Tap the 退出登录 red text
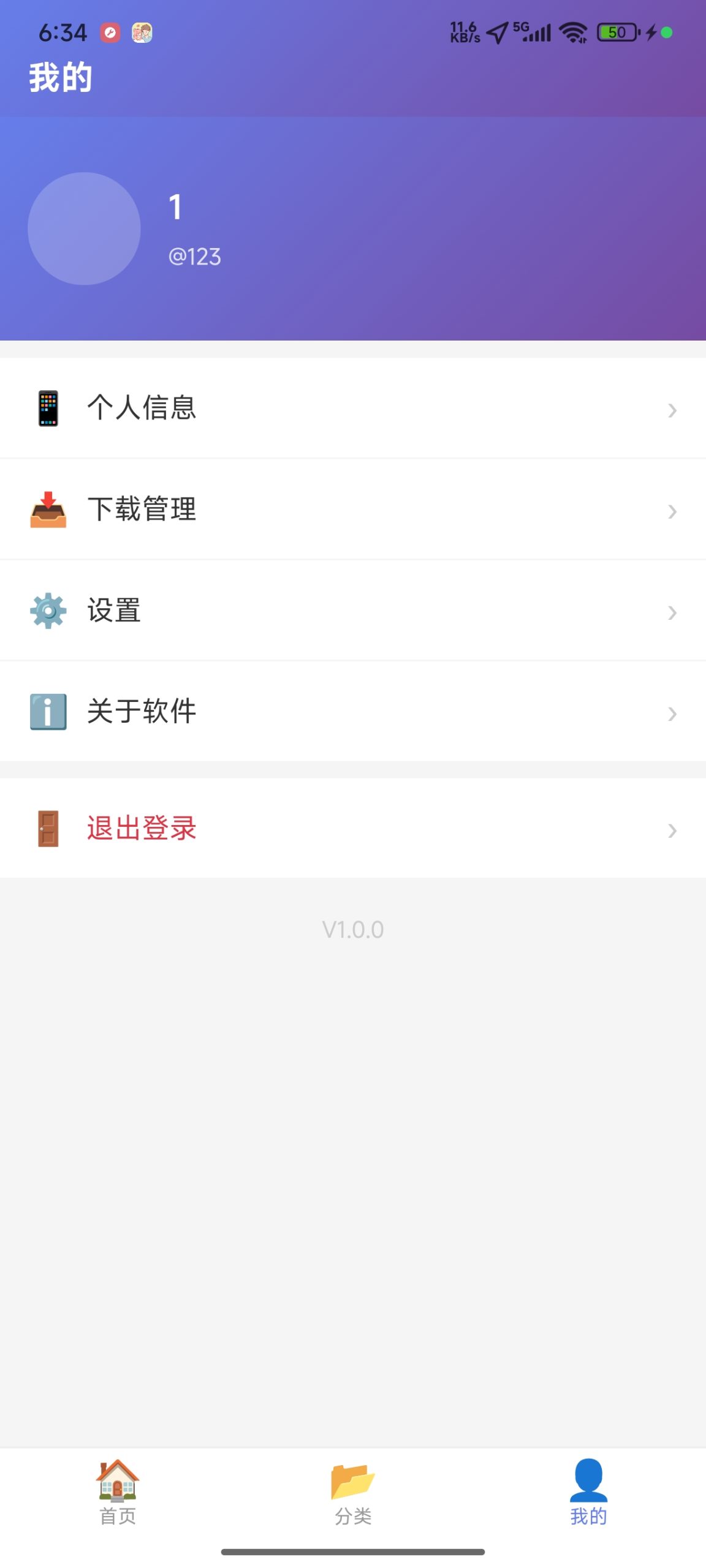 point(141,828)
